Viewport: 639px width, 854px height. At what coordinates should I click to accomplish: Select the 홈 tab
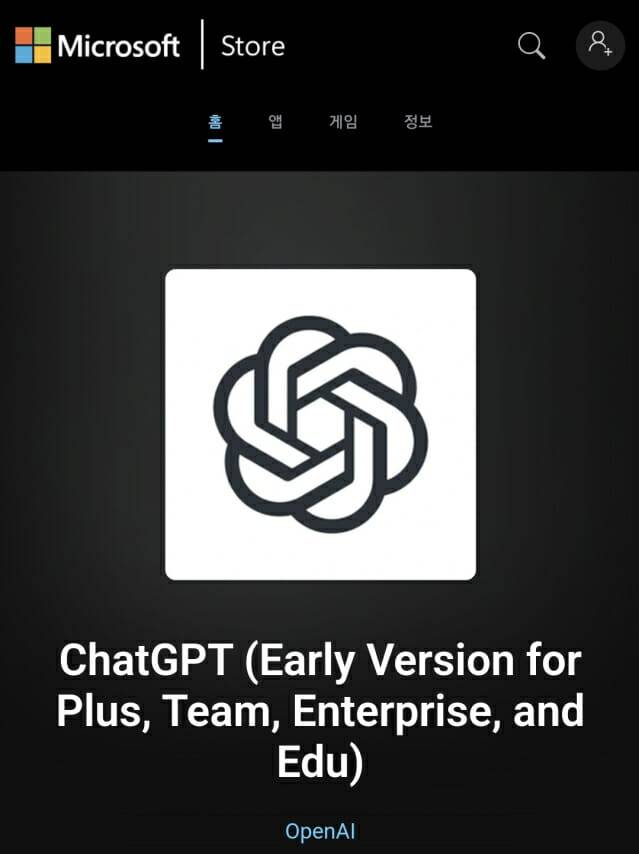tap(215, 122)
